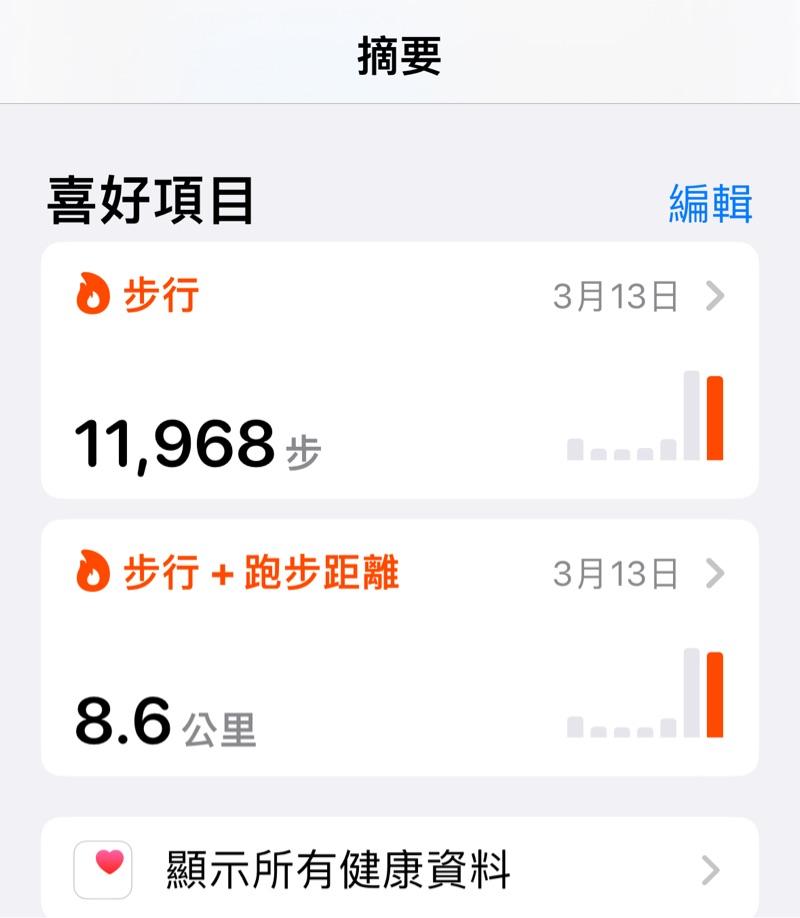
Task: Open the 步行 + 跑步距離 card
Action: (x=400, y=647)
